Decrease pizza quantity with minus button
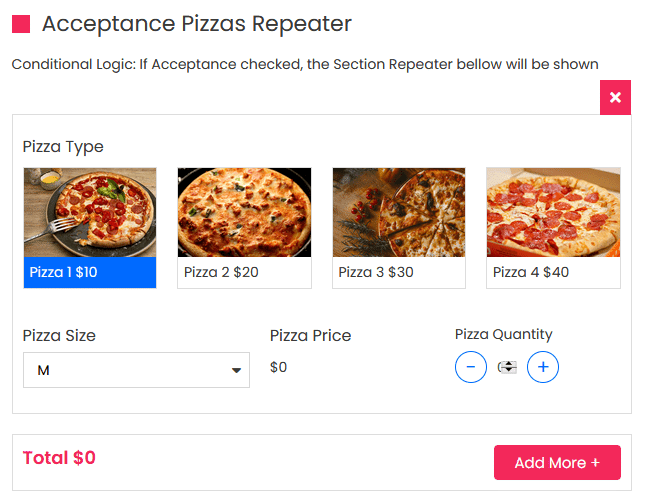 click(471, 367)
